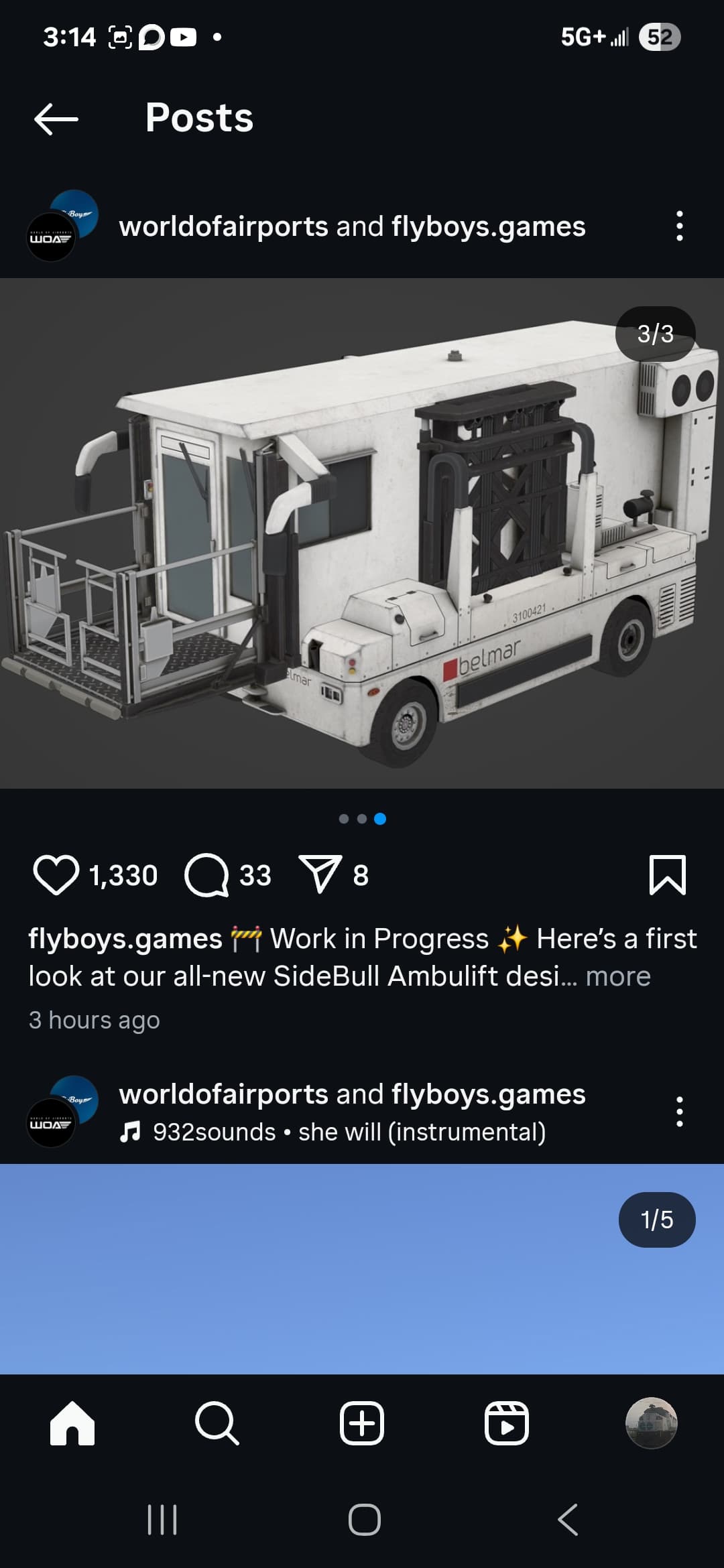Open overflow menu on the 932sounds post

click(x=679, y=1112)
